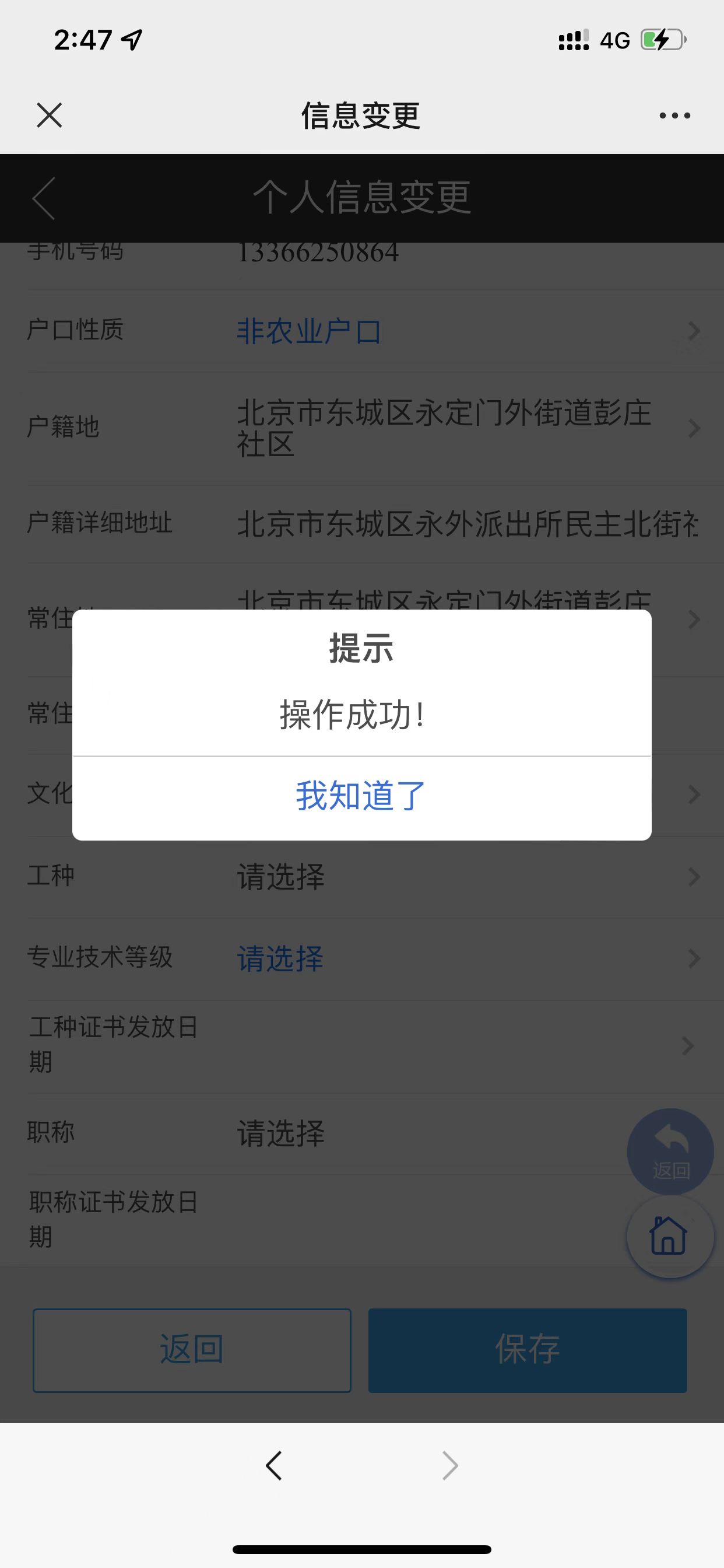Open the three-dot overflow menu
Viewport: 724px width, 1568px height.
coord(674,116)
